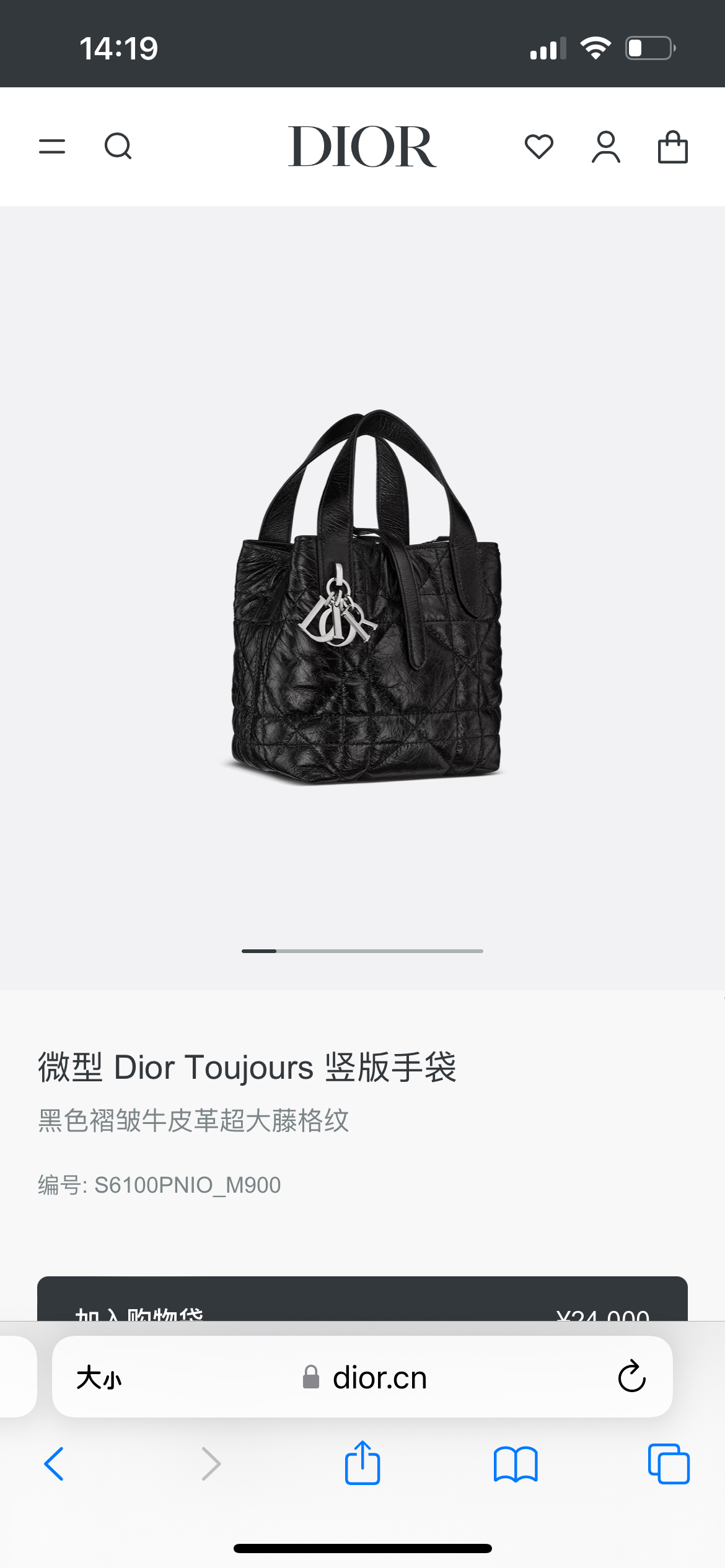Open 大小 page settings in address bar
725x1568 pixels.
click(x=99, y=1379)
